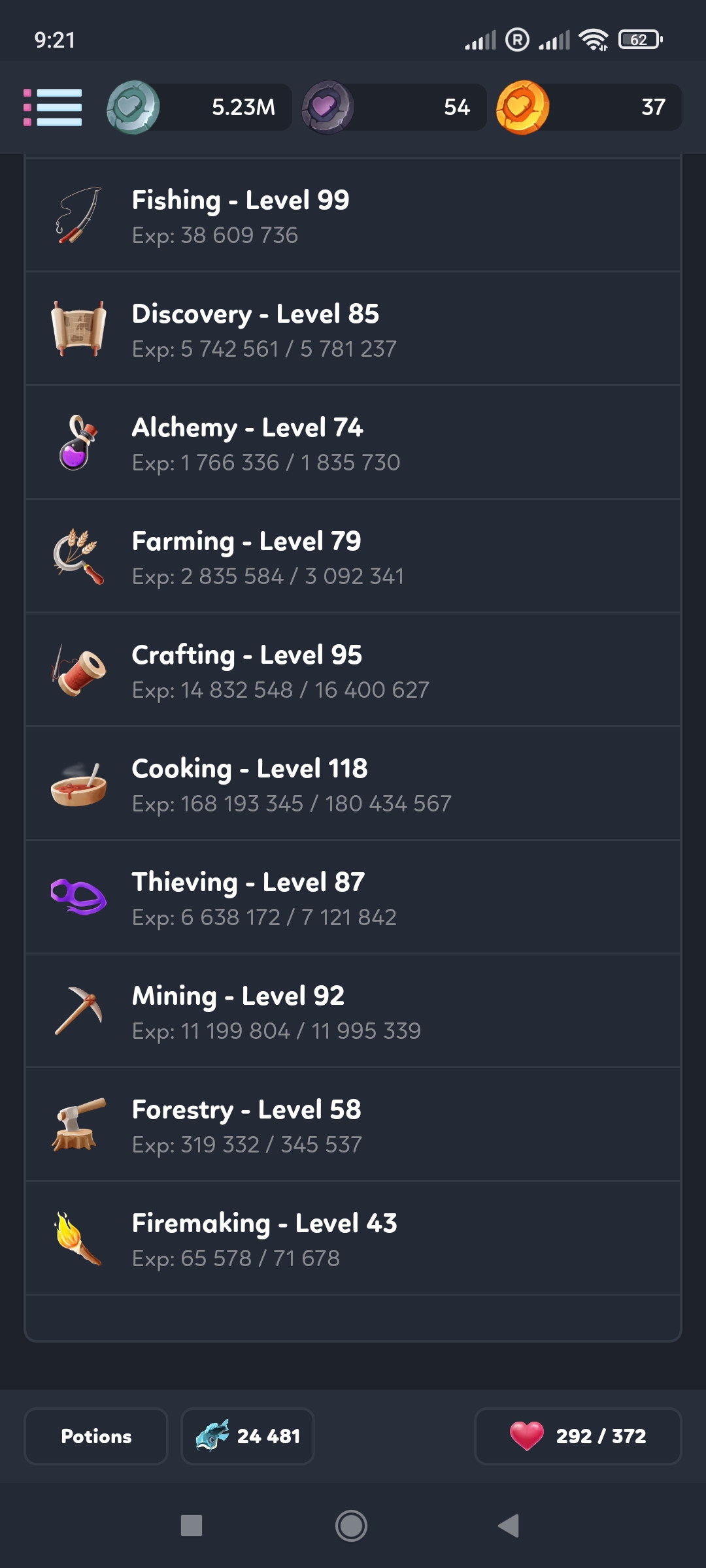Open the Crafting skill row
This screenshot has width=706, height=1568.
(353, 670)
